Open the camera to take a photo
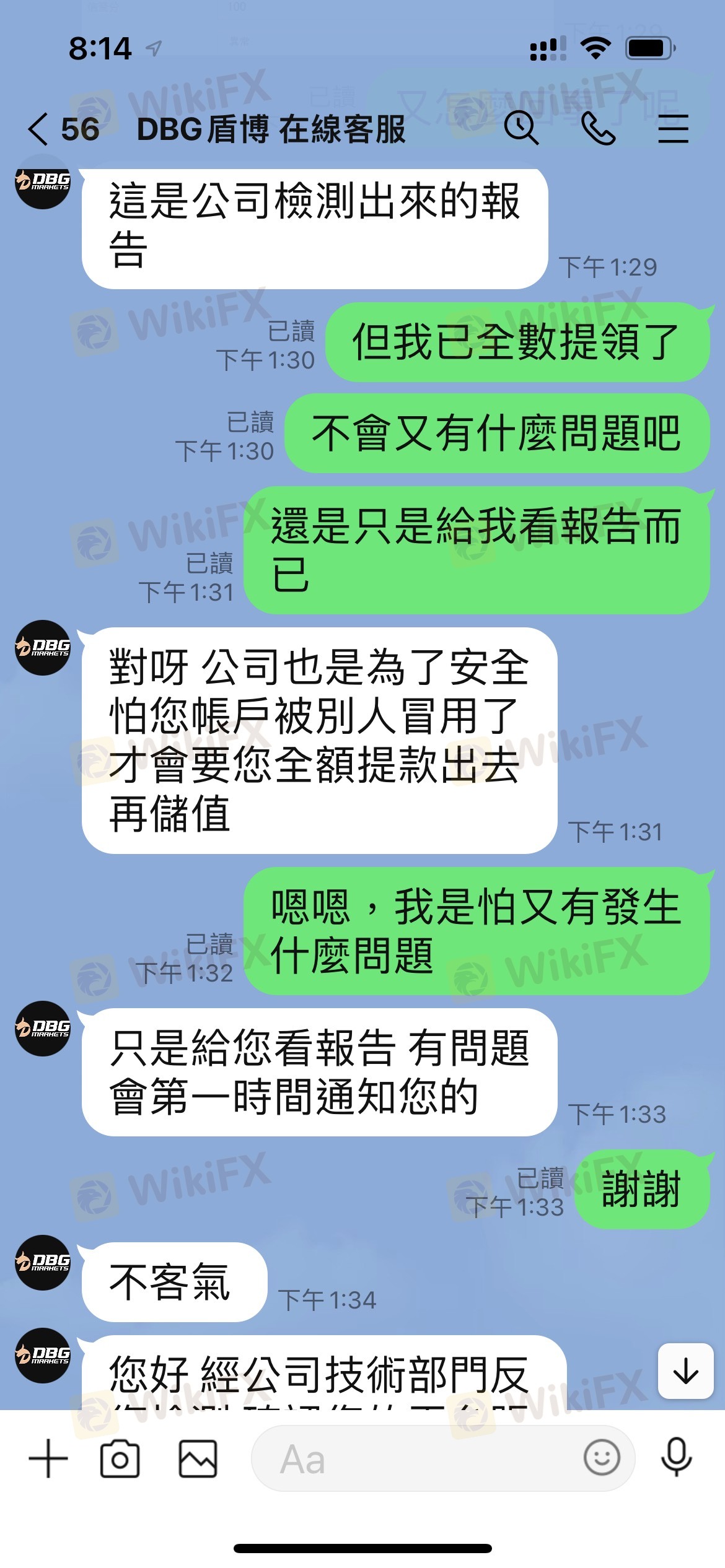The width and height of the screenshot is (725, 1568). pos(120,1459)
